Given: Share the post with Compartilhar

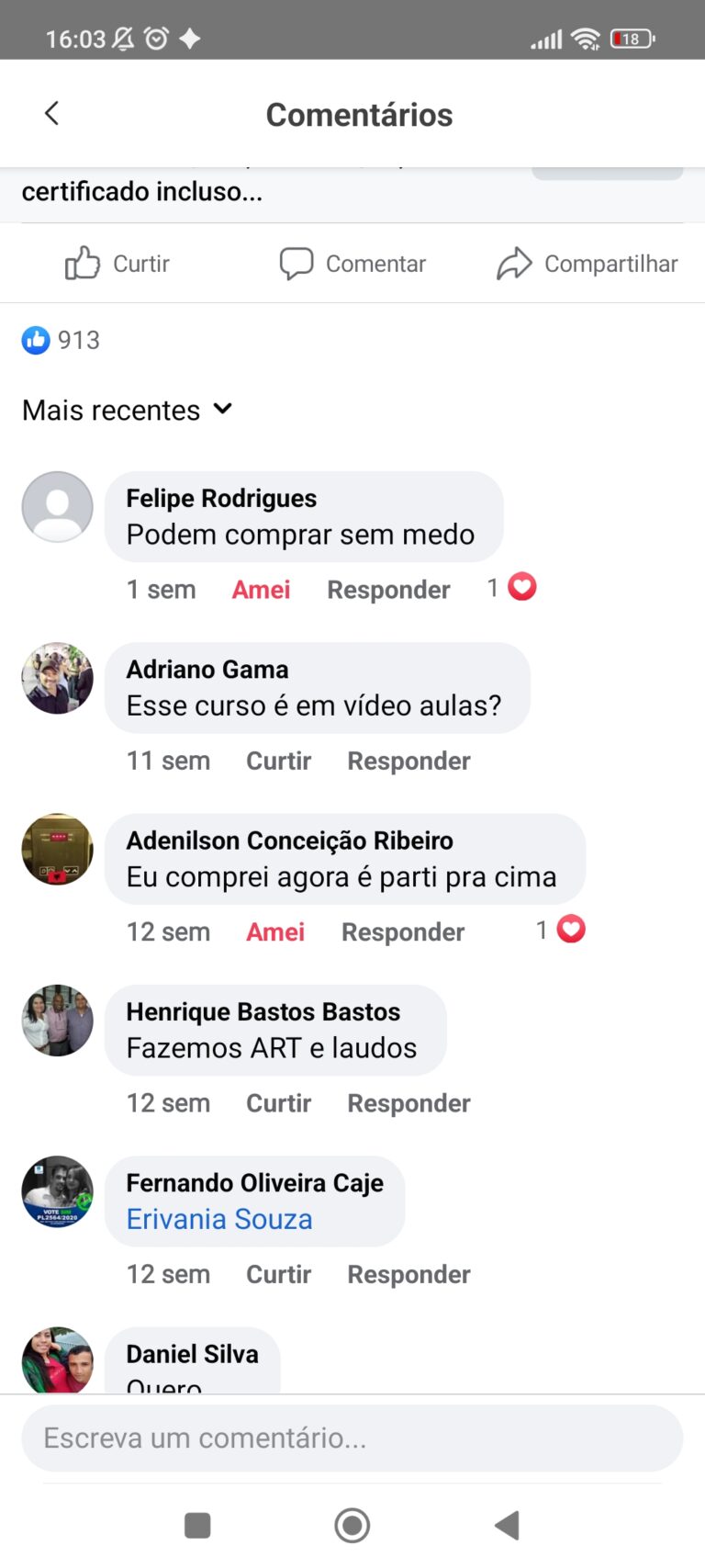Looking at the screenshot, I should tap(587, 264).
